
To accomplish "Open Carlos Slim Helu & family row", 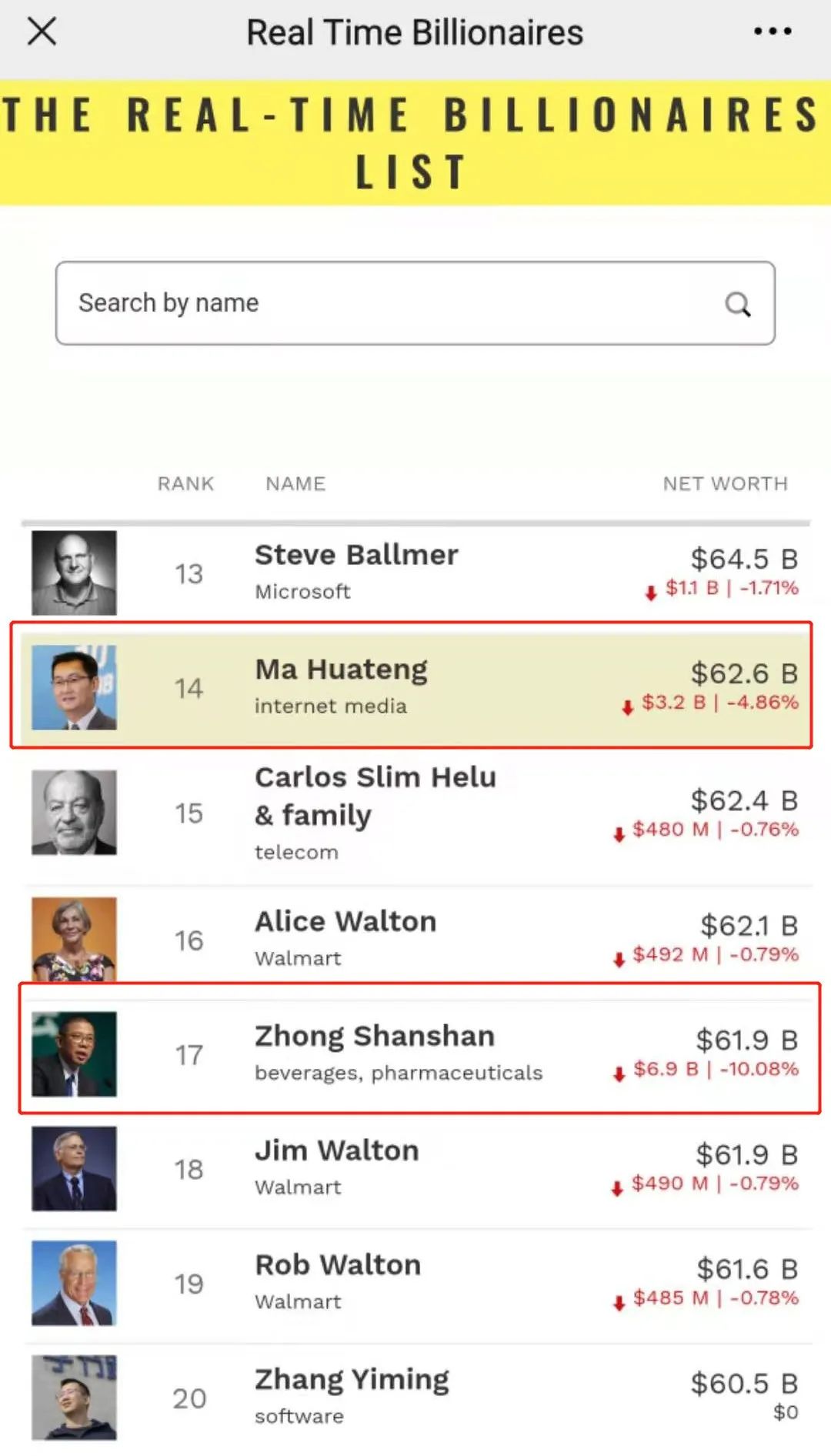I will click(375, 796).
